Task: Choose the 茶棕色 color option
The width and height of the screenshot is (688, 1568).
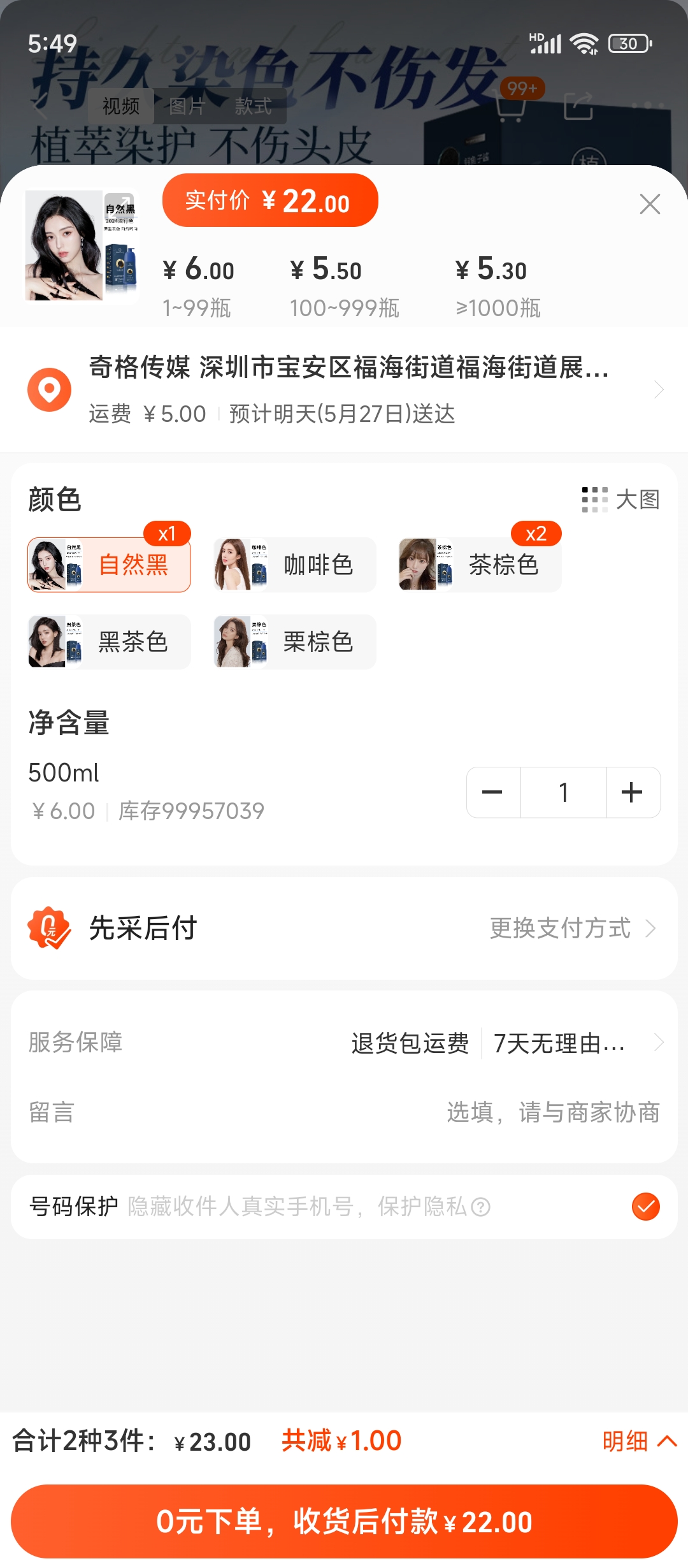Action: point(480,565)
